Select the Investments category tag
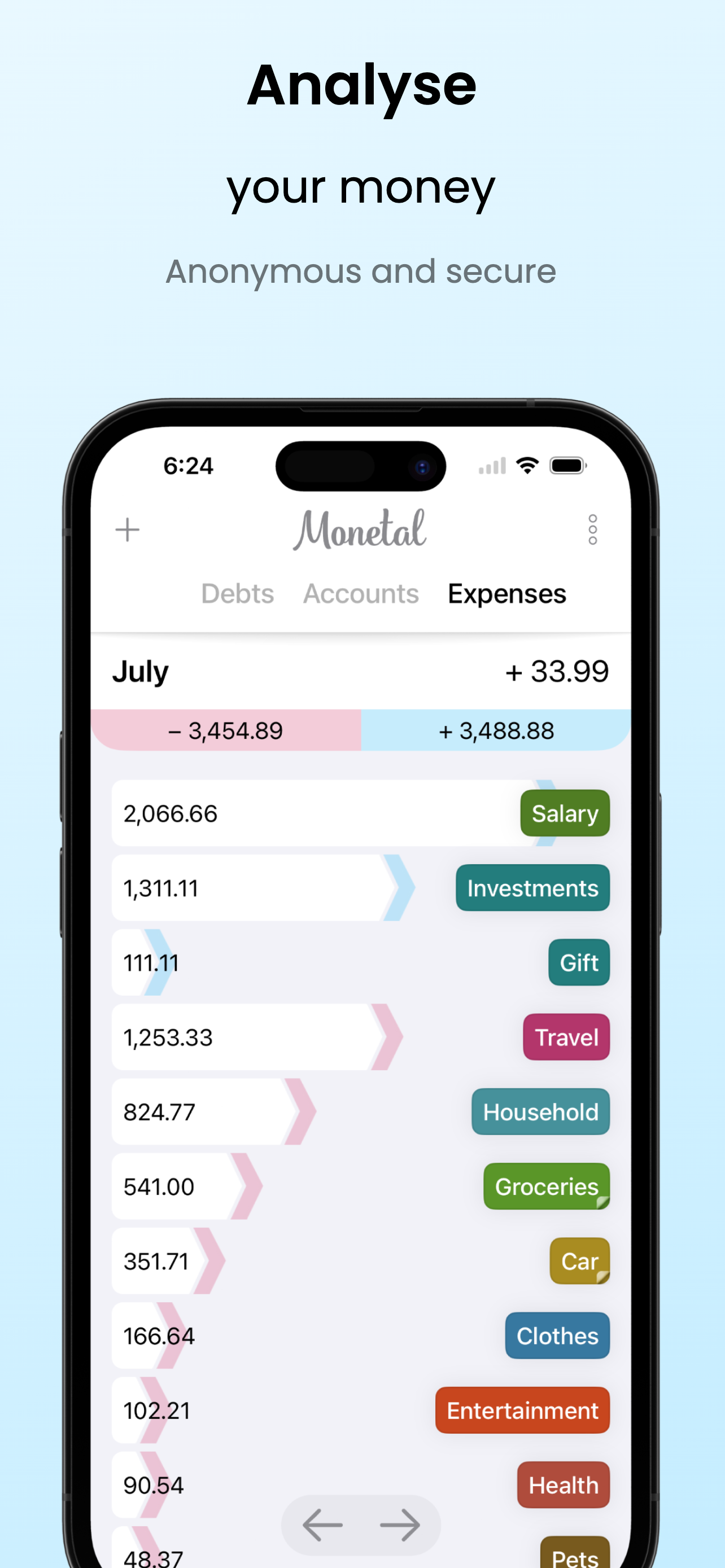725x1568 pixels. [x=532, y=888]
